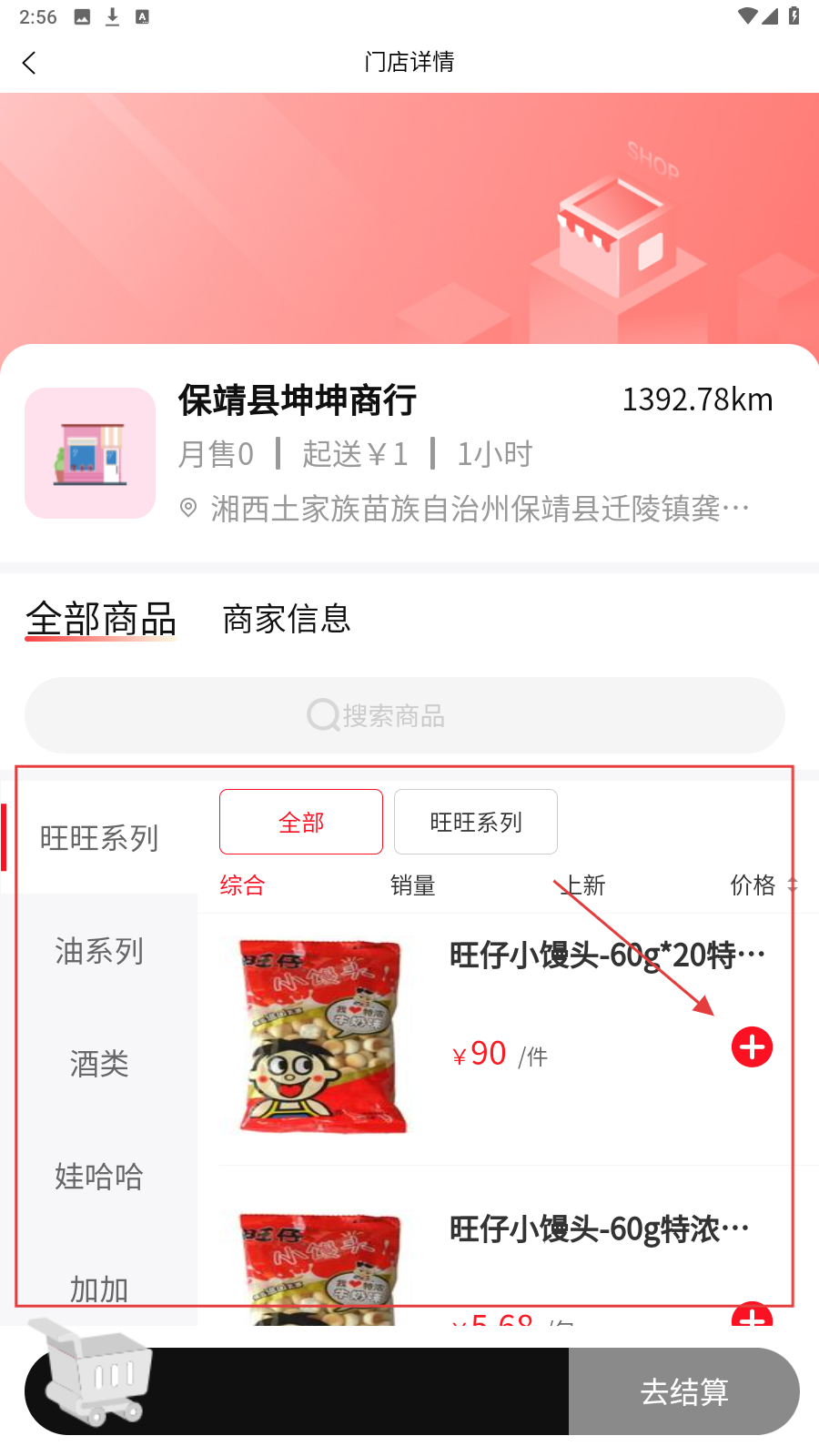Switch to the 商家信息 tab
819x1456 pixels.
[x=287, y=620]
